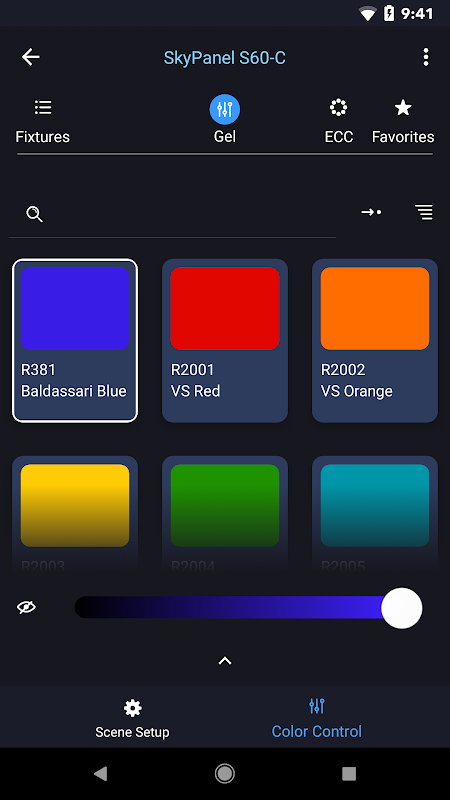Viewport: 450px width, 800px height.
Task: Switch to the ECC tab
Action: click(339, 122)
